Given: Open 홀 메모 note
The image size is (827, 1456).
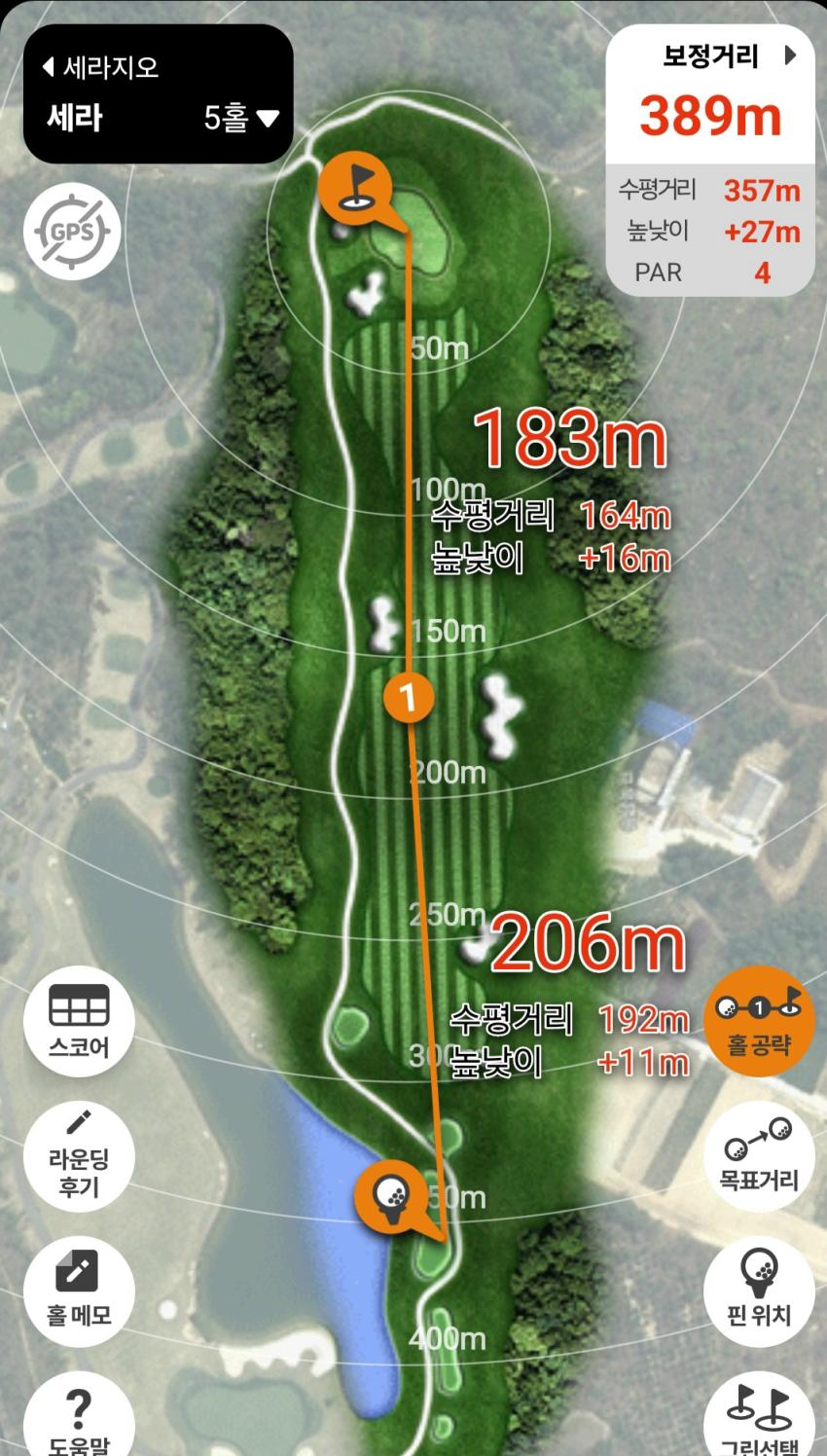Looking at the screenshot, I should pos(79,1289).
